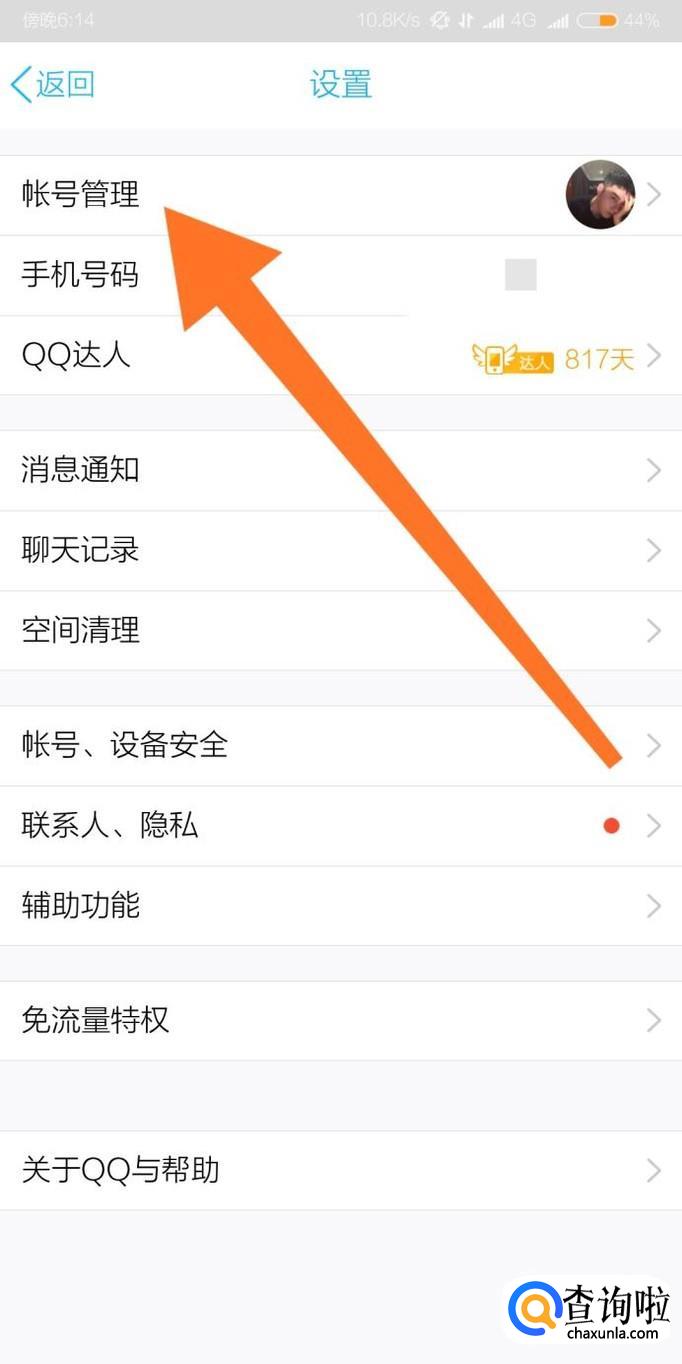
Task: Go back using the 返回 button
Action: (53, 84)
